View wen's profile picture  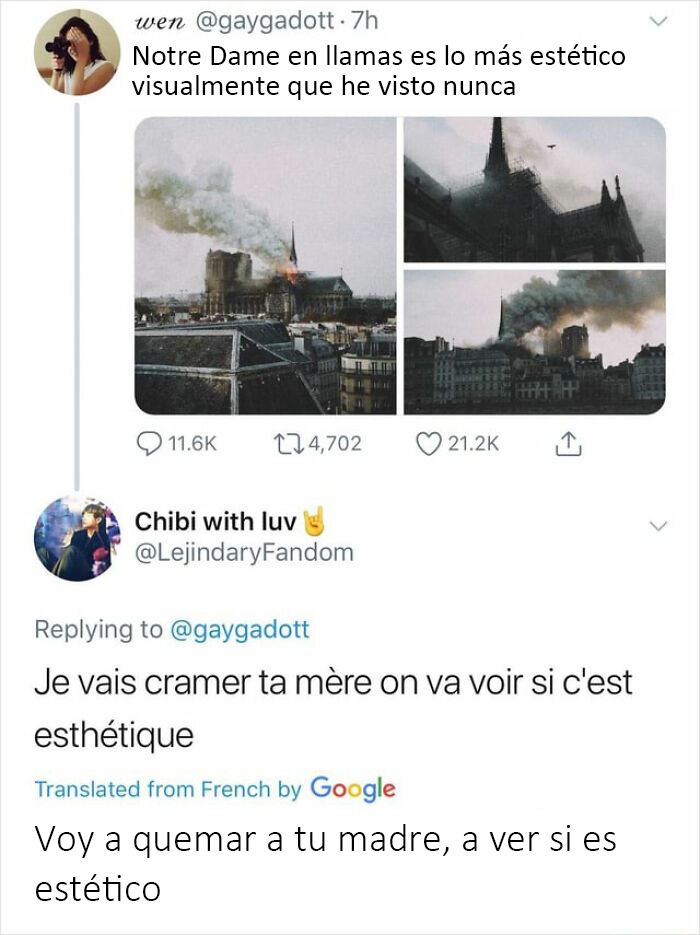click(x=76, y=53)
